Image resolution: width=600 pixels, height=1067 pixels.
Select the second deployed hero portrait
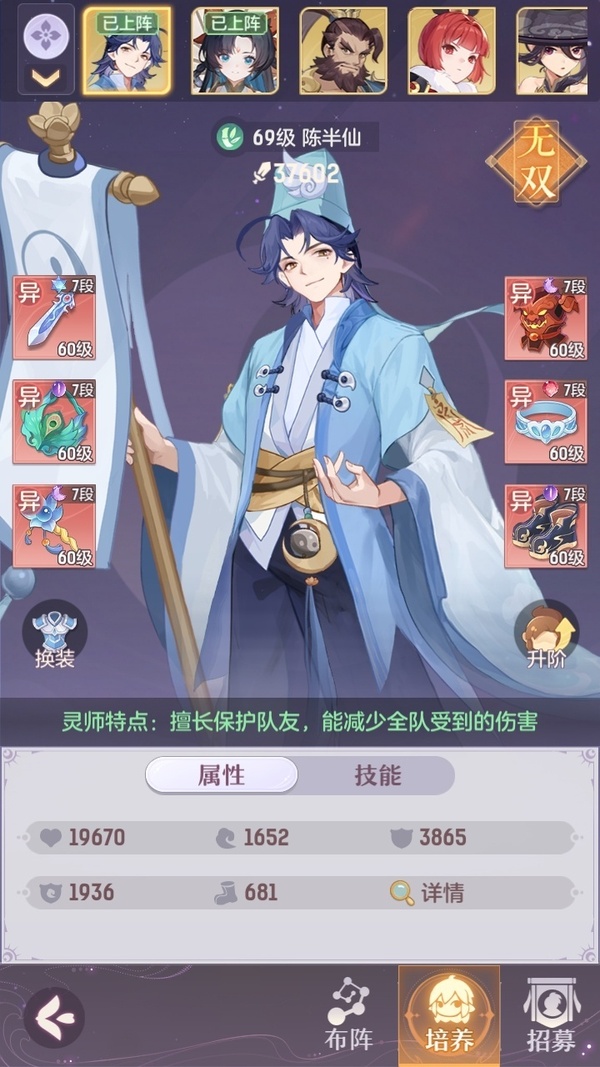point(235,51)
